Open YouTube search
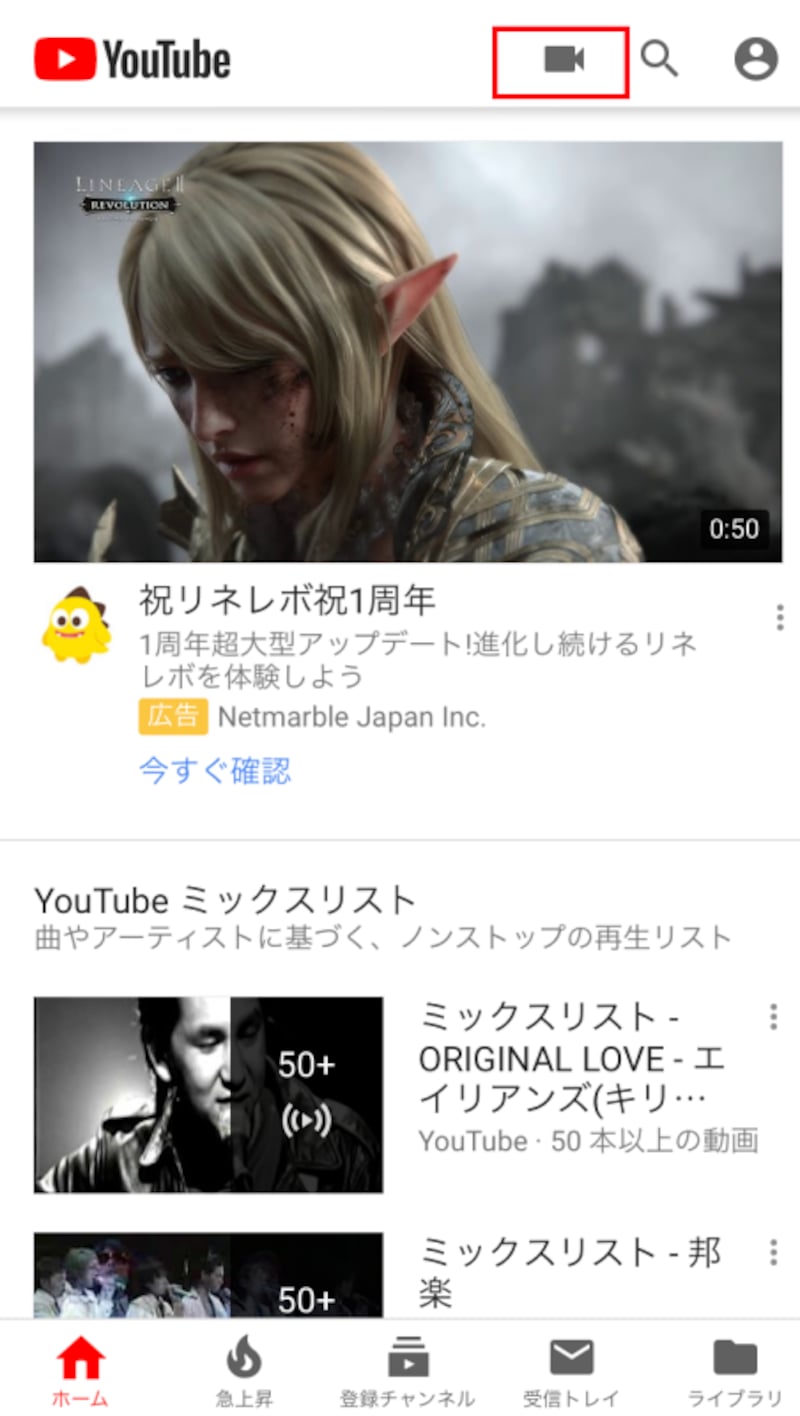800x1416 pixels. [659, 60]
